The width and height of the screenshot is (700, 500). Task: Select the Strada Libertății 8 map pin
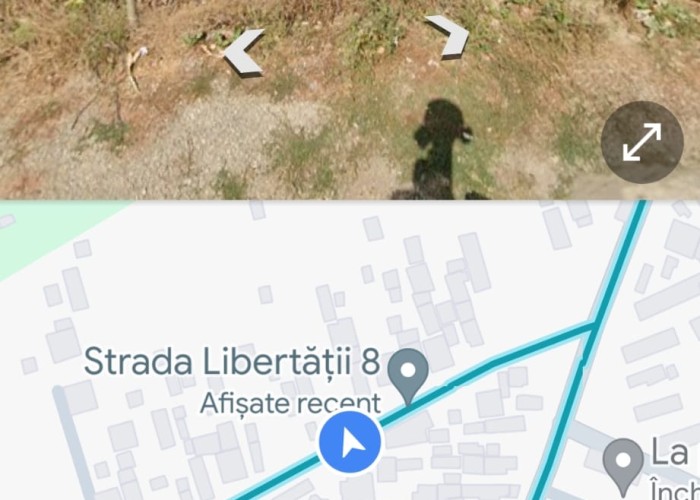click(408, 375)
